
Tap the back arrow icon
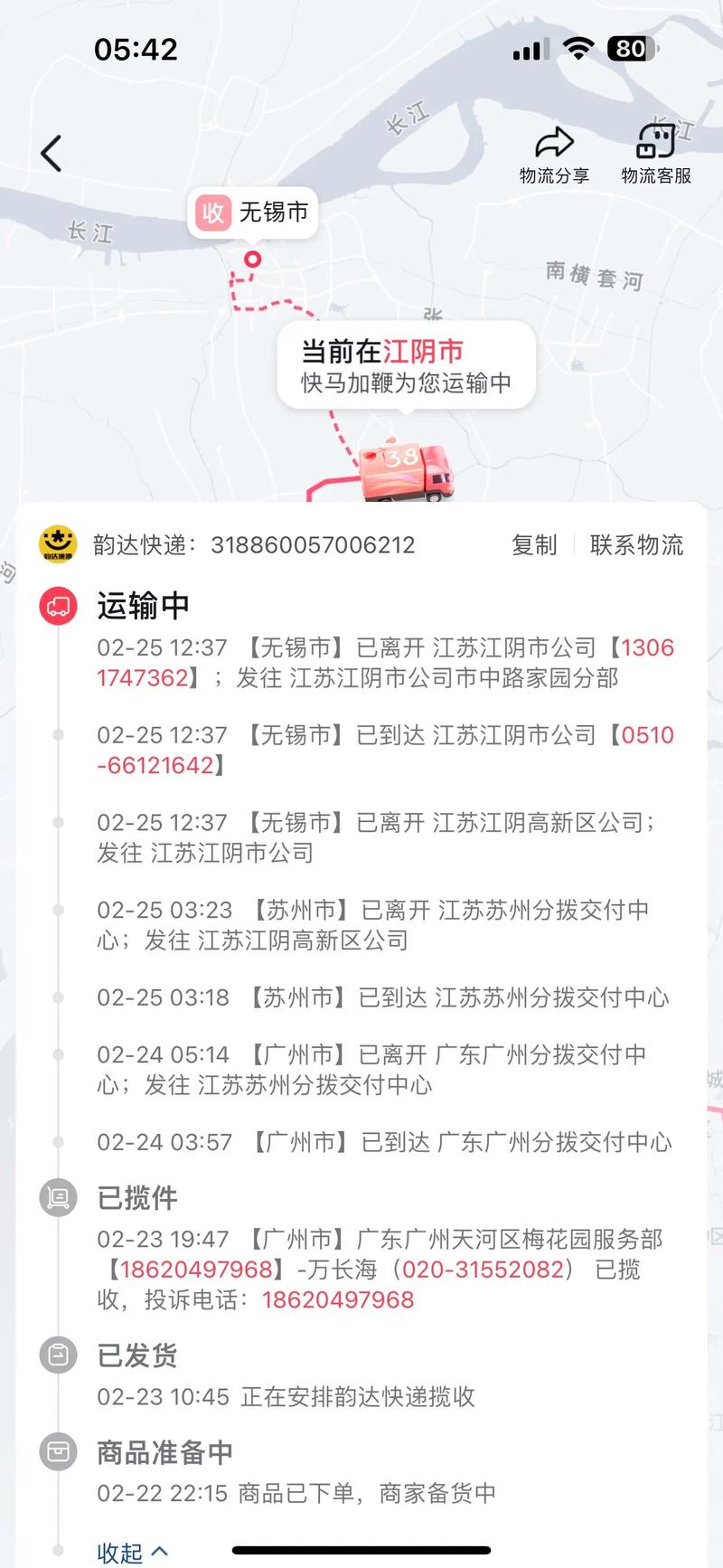[52, 152]
